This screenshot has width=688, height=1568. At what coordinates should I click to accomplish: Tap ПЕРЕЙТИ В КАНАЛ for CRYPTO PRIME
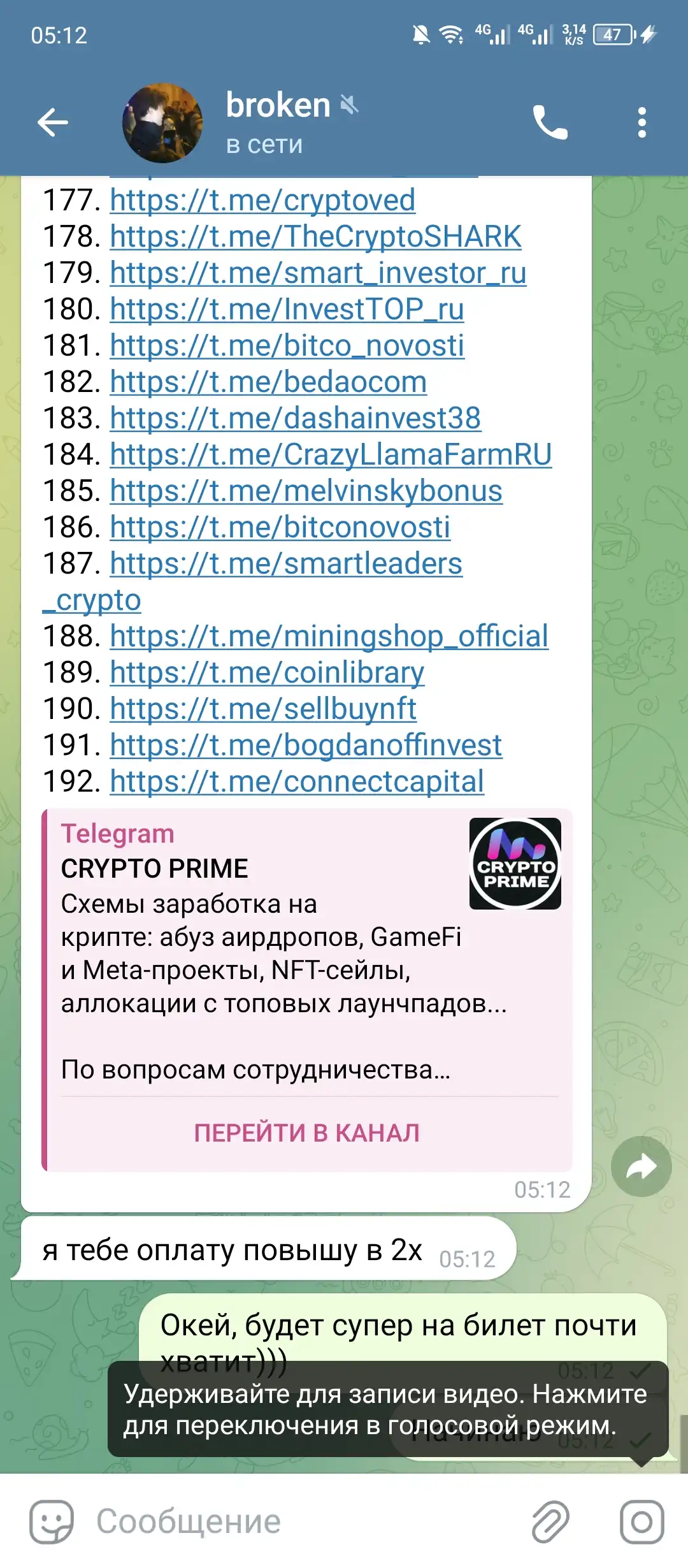tap(307, 1133)
